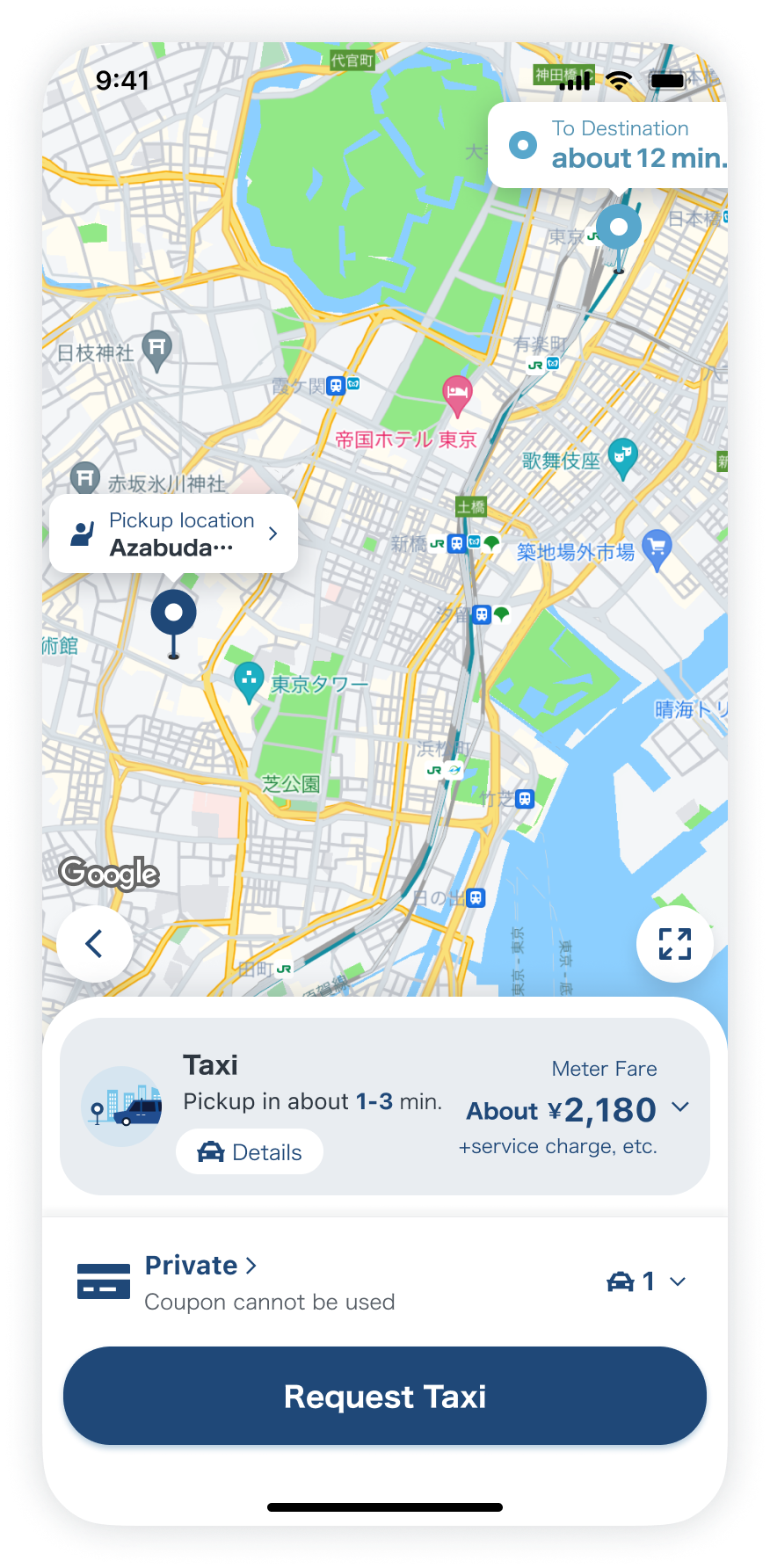This screenshot has width=770, height=1568.
Task: Open the Azabuda pickup location card
Action: click(x=174, y=534)
